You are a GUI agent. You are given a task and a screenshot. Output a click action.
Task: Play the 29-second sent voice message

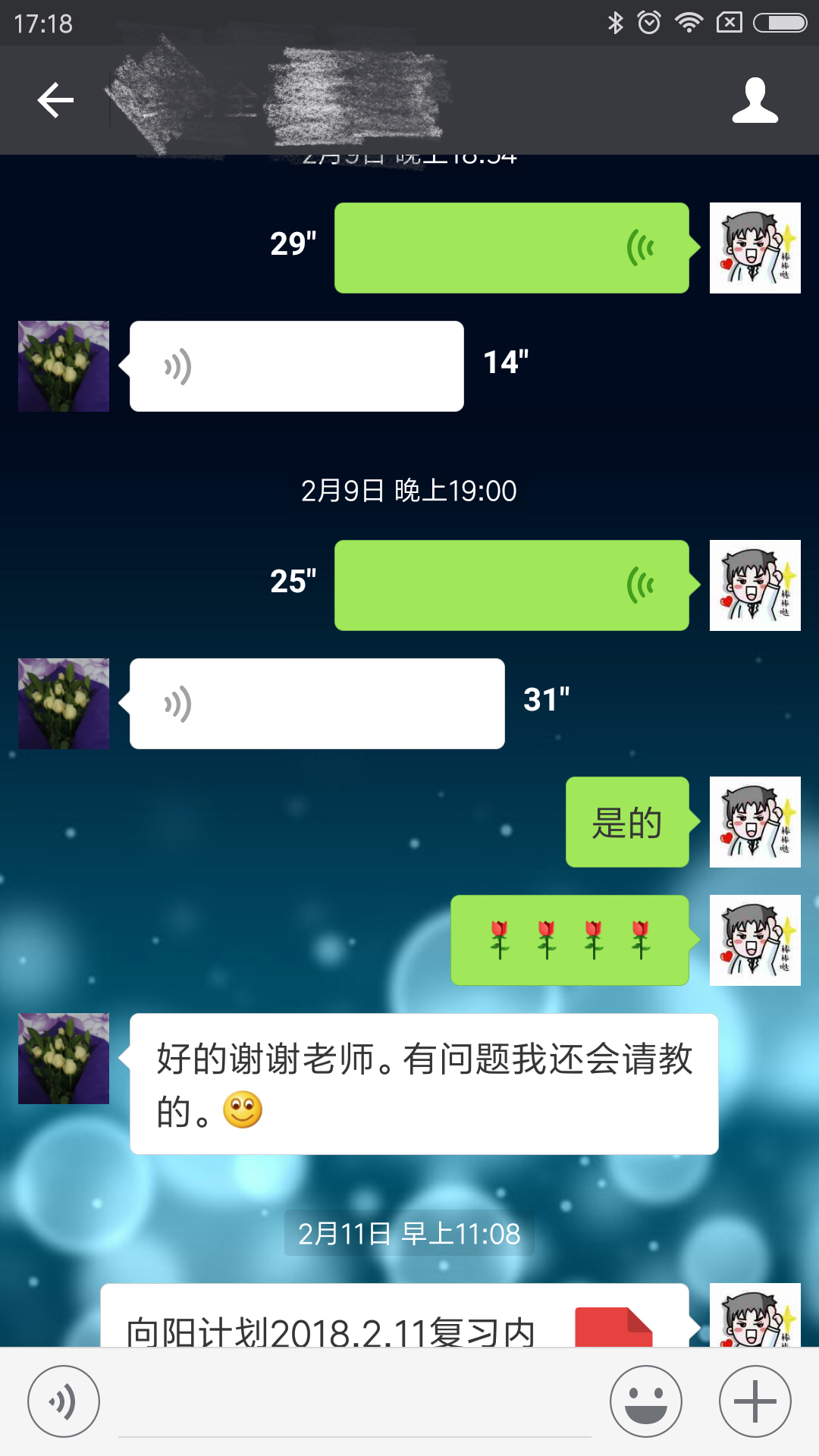coord(511,248)
